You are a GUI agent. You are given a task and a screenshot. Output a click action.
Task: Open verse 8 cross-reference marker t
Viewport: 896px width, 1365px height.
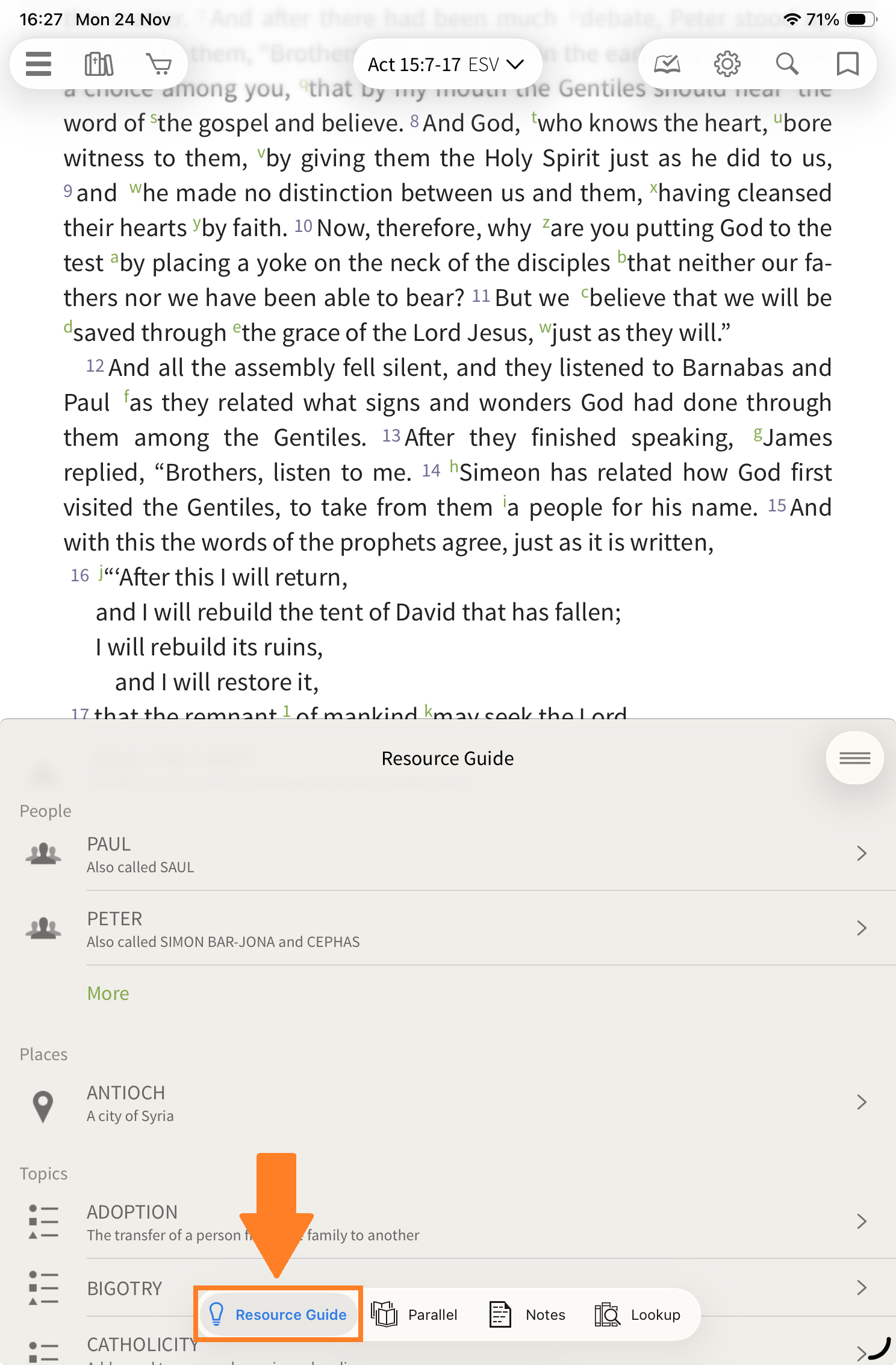[x=534, y=116]
